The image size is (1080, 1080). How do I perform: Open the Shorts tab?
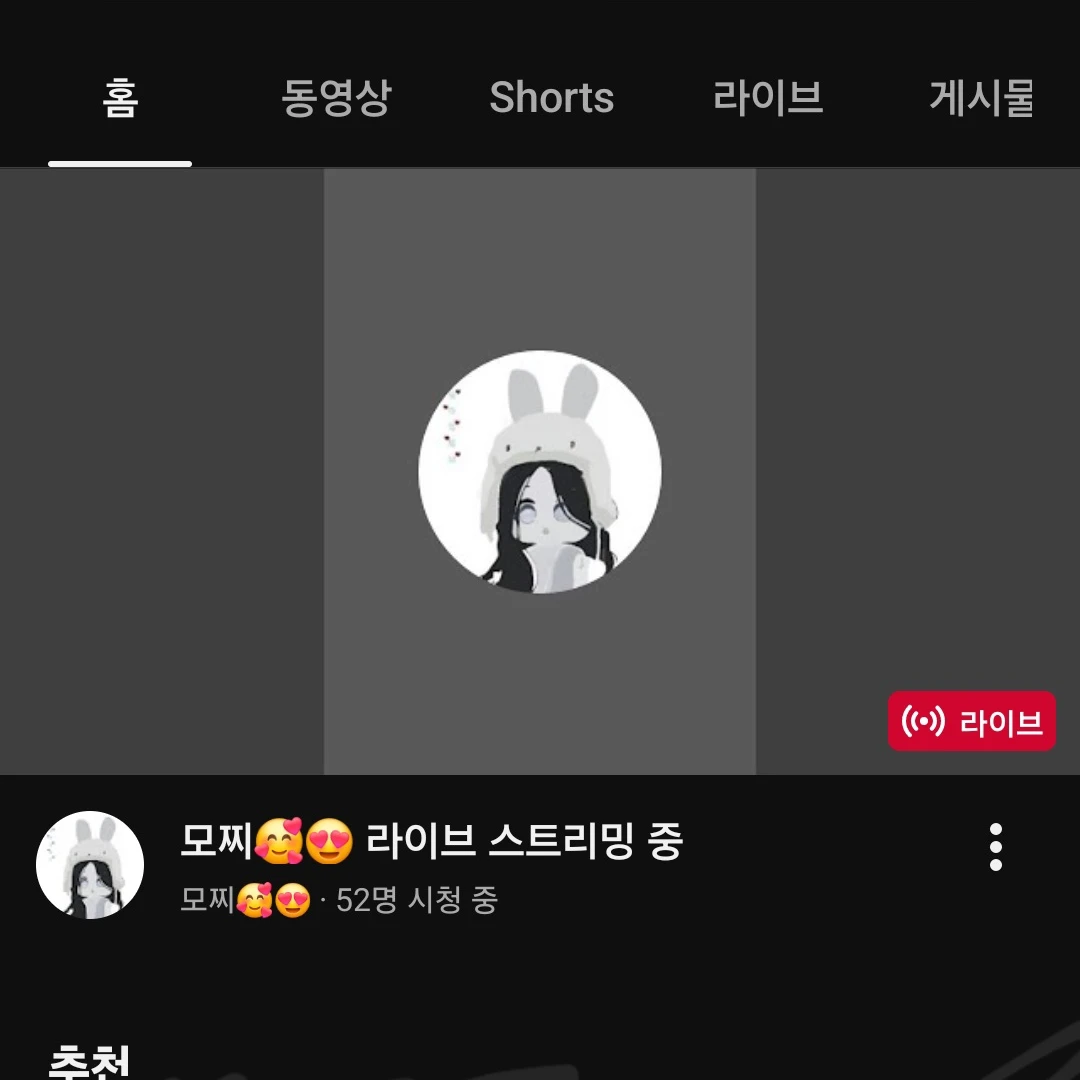click(551, 98)
